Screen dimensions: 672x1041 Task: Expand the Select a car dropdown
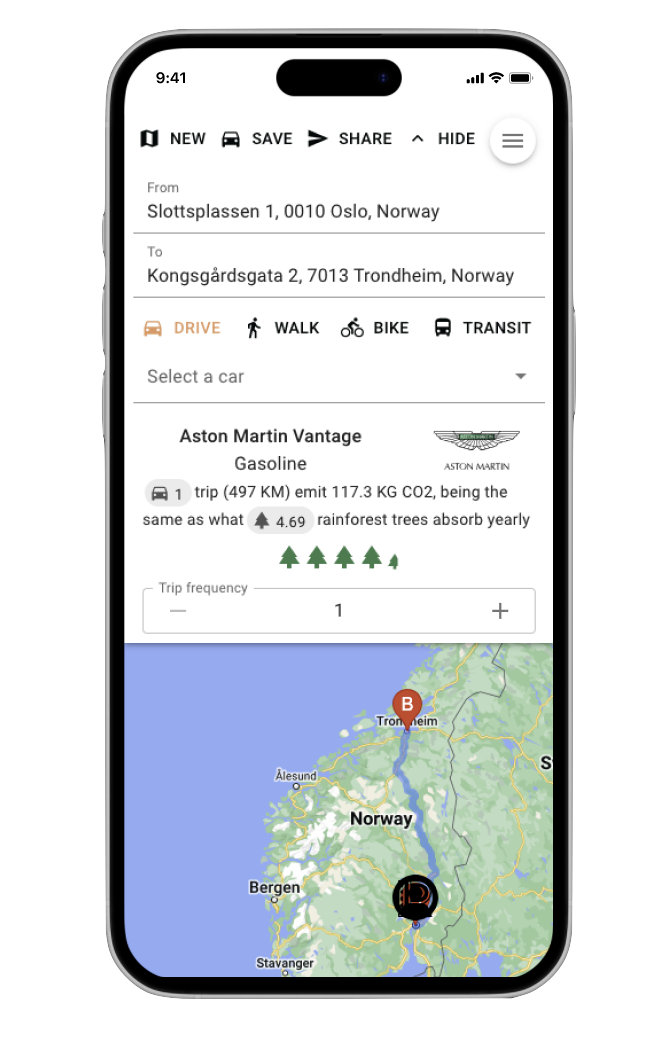pyautogui.click(x=338, y=376)
